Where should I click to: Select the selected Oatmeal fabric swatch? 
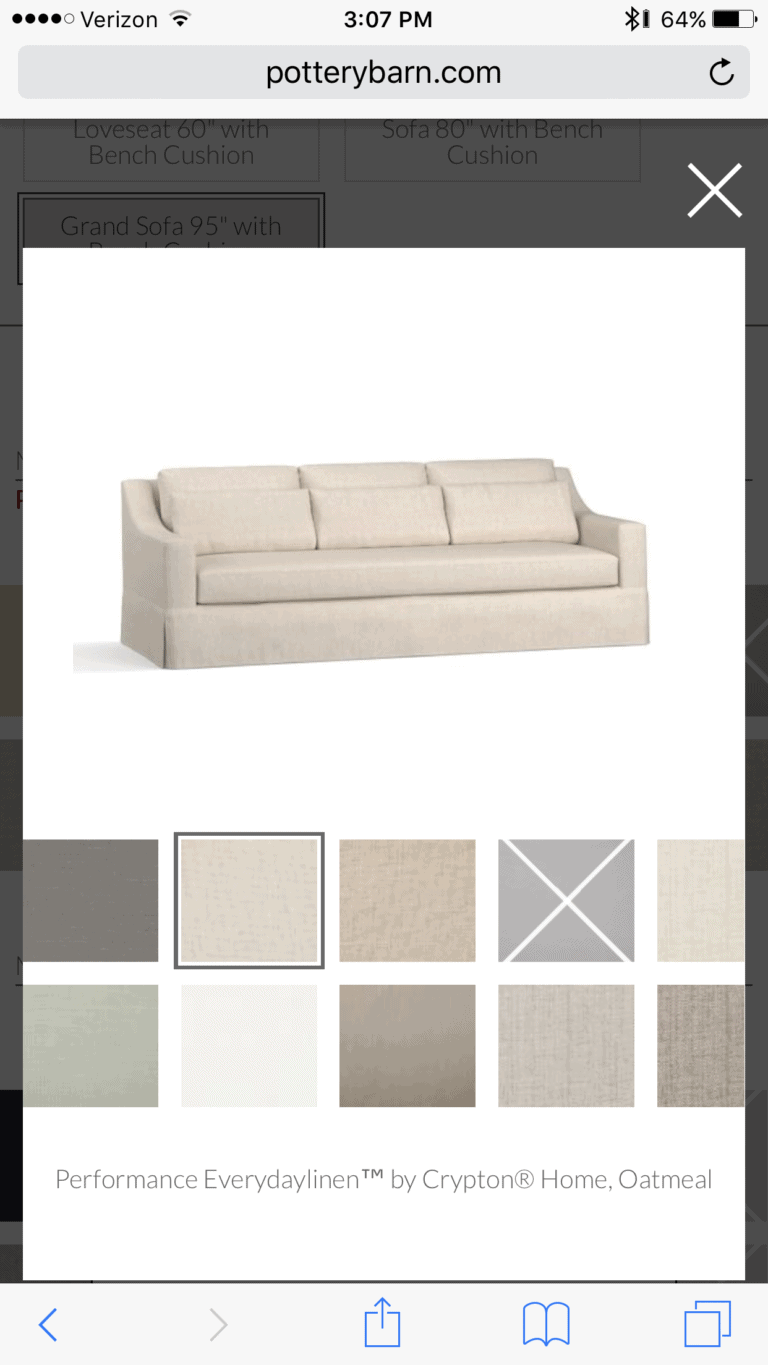coord(249,900)
